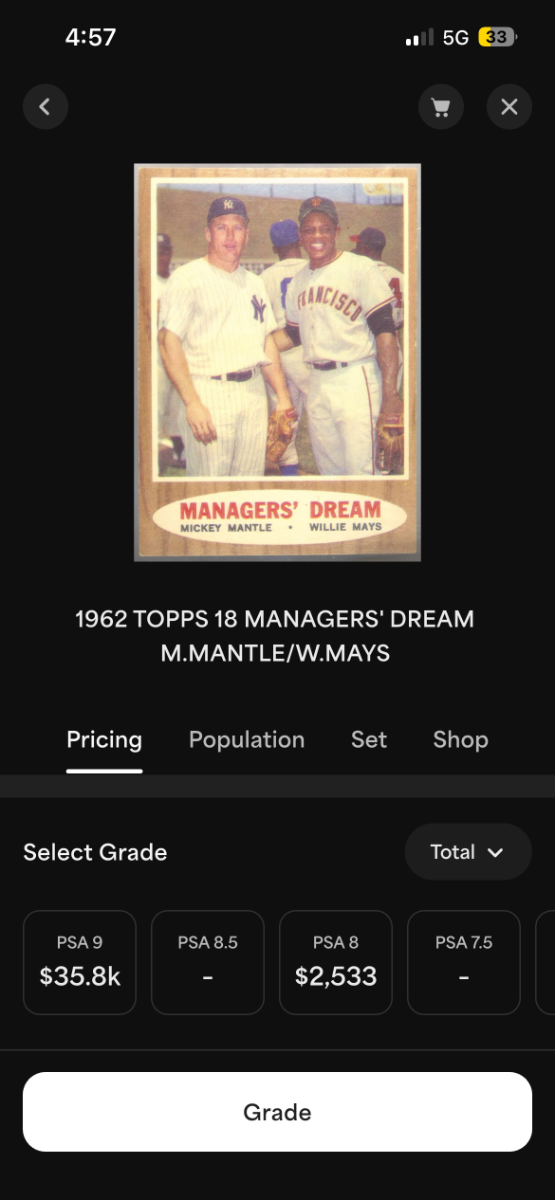Switch to the Pricing tab
555x1200 pixels.
[104, 740]
